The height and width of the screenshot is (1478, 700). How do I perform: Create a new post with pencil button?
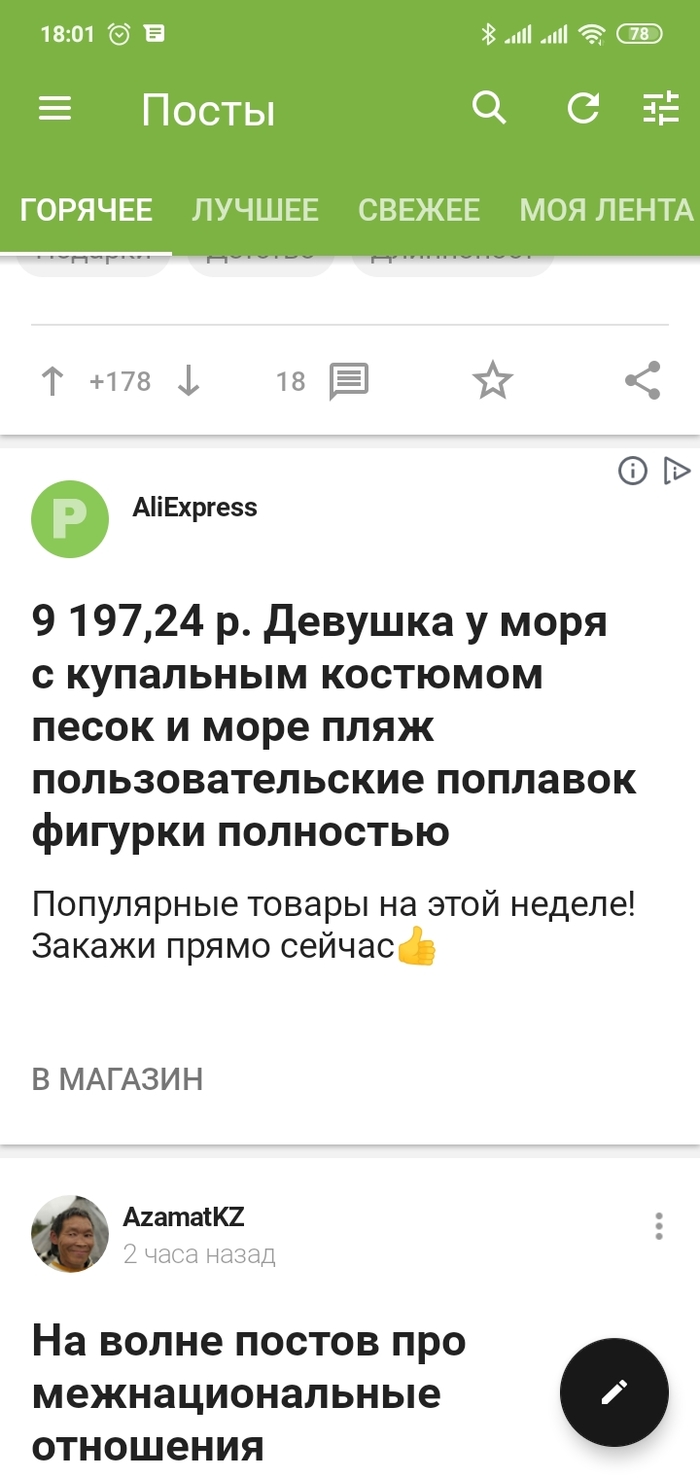point(613,1392)
